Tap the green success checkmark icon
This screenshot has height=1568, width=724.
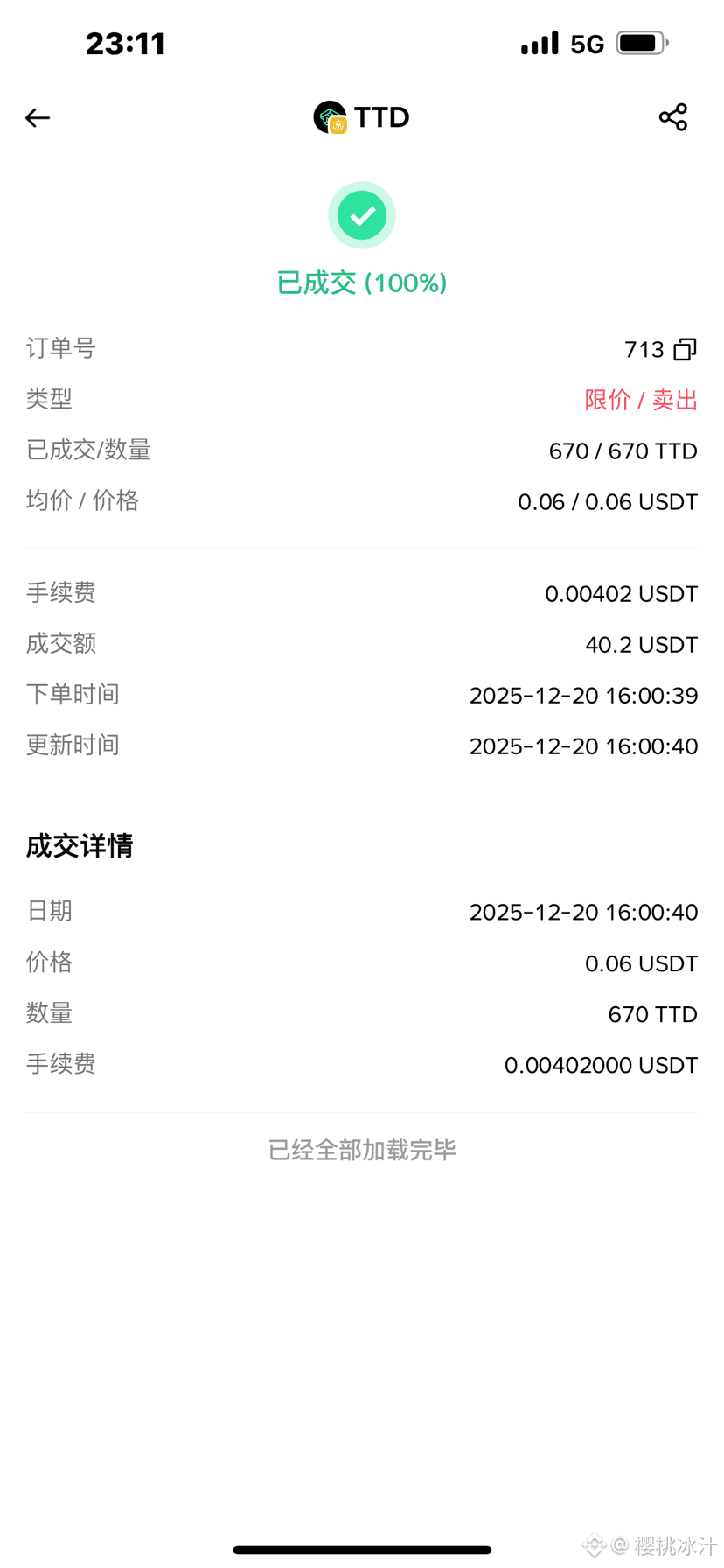coord(362,214)
